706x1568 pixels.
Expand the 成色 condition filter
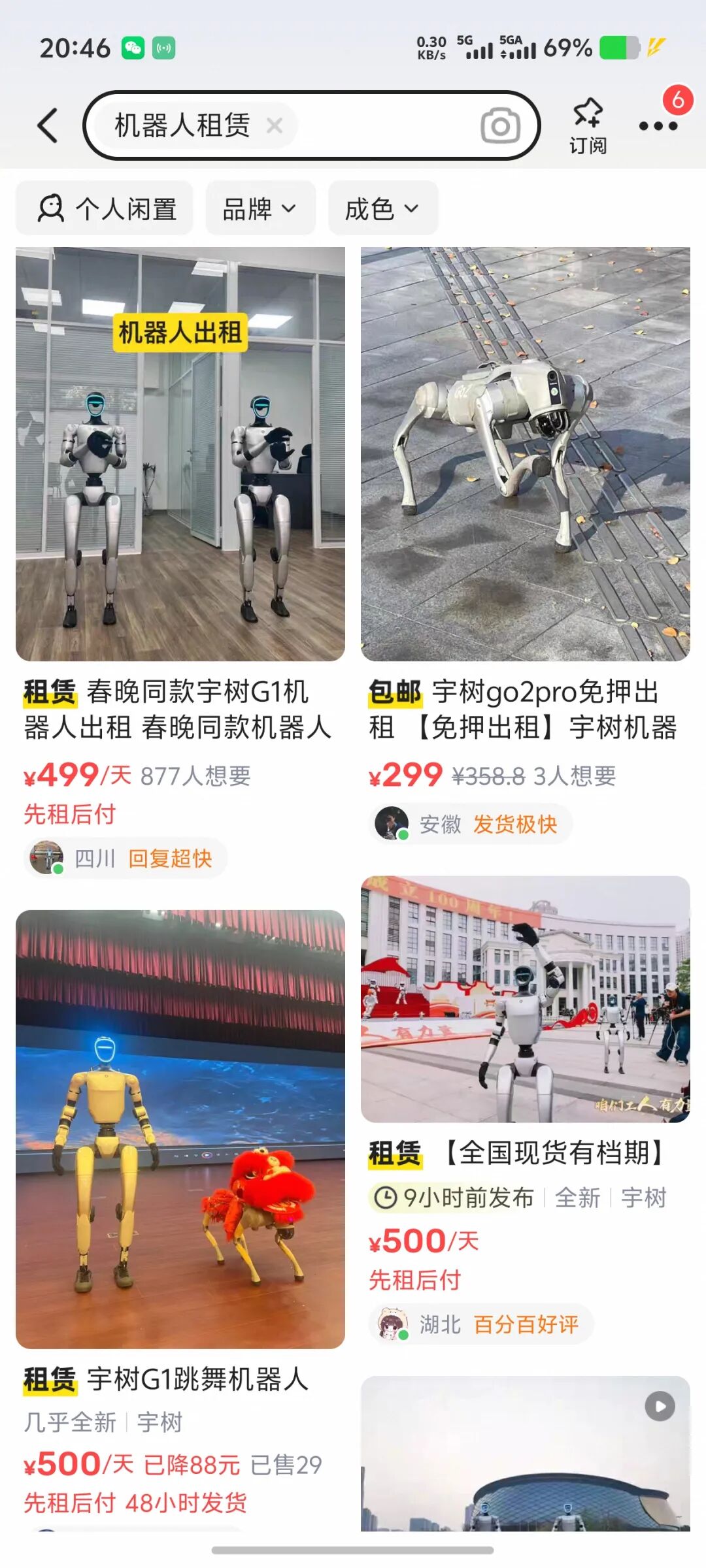[382, 208]
